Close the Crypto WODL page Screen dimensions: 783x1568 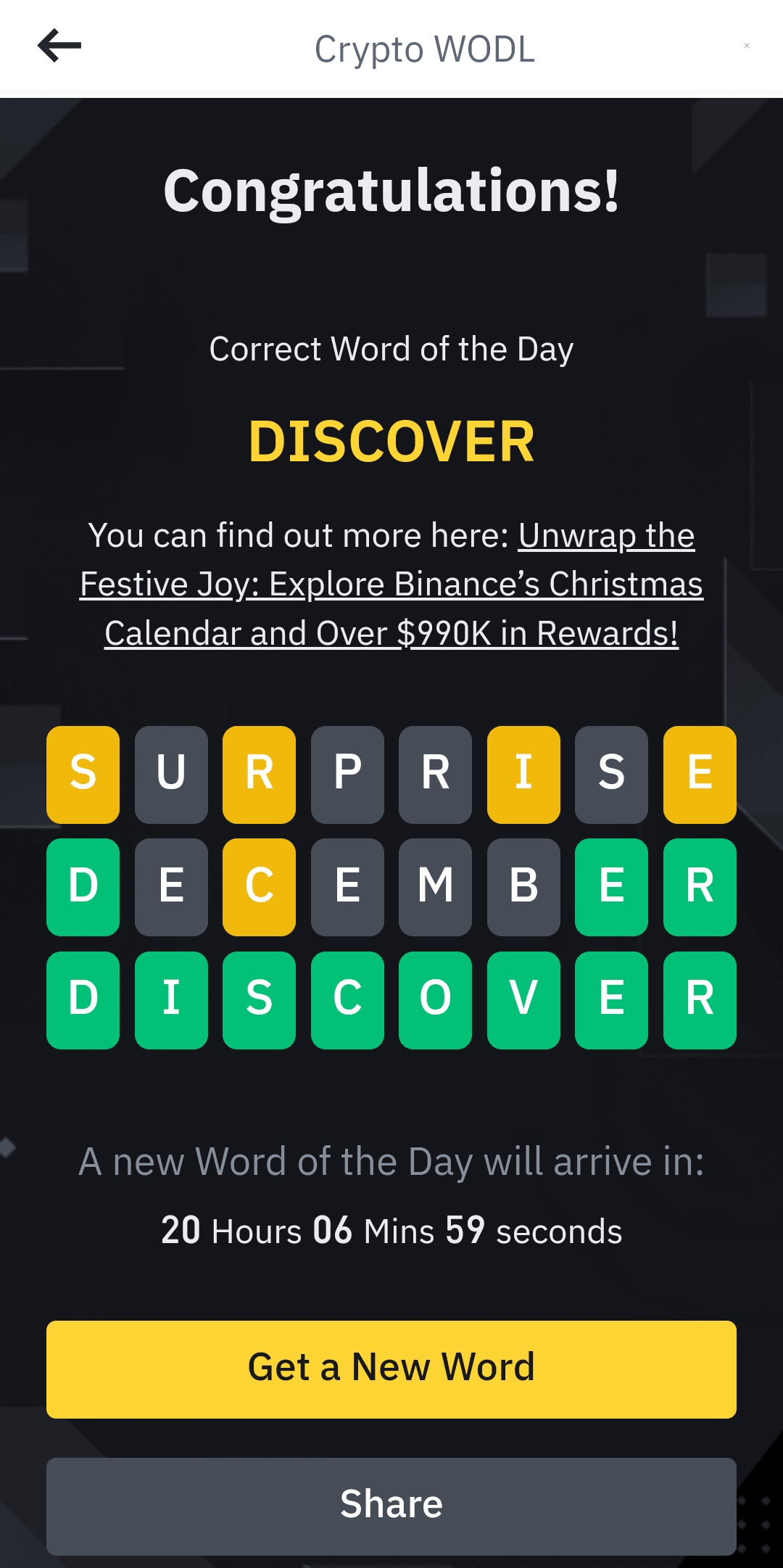[x=746, y=46]
